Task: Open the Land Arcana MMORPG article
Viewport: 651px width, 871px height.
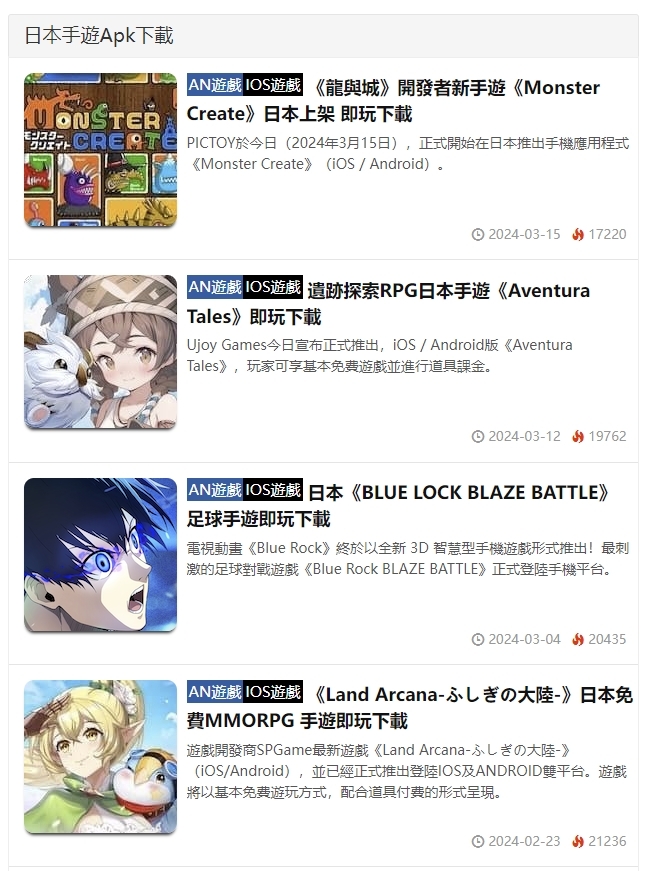Action: 470,695
